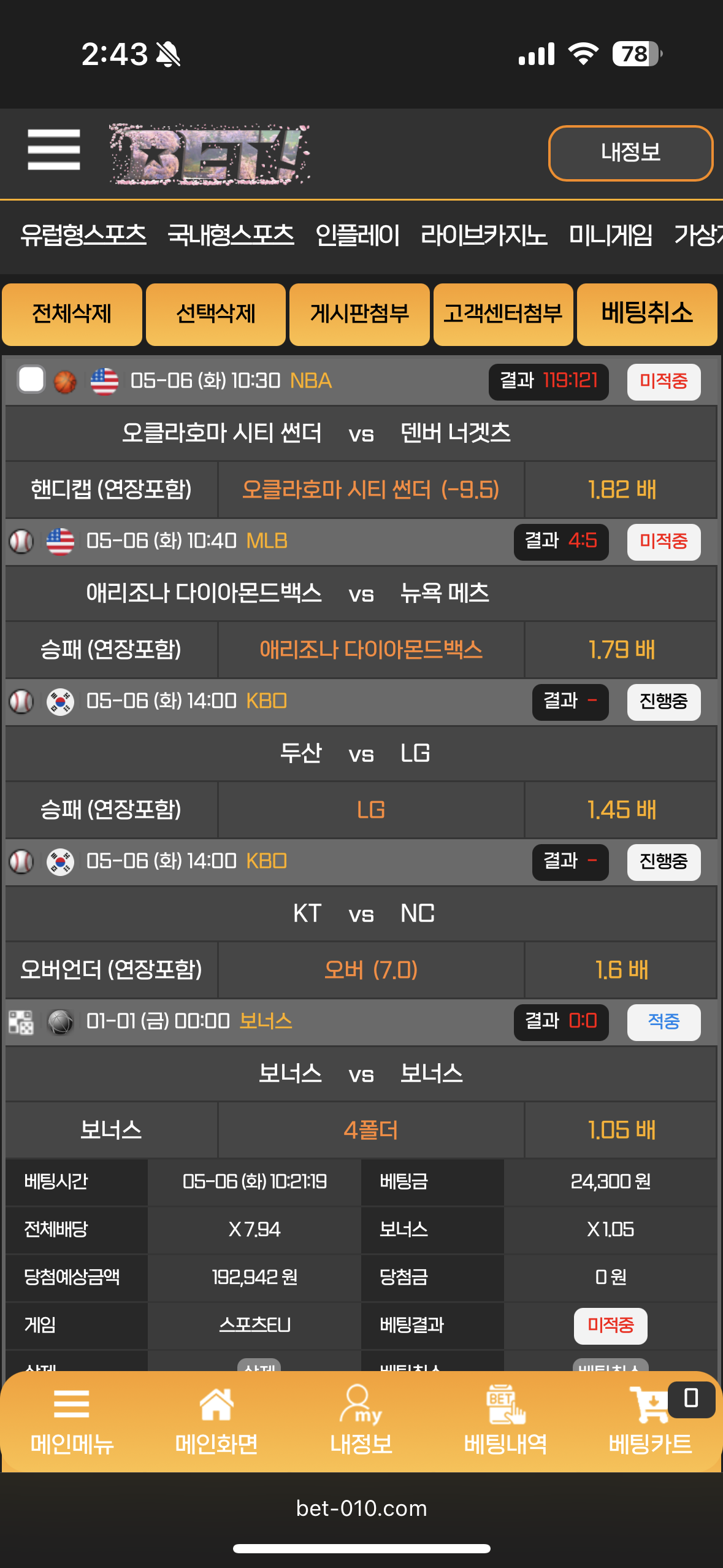Open the hamburger menu at top left

tap(54, 150)
